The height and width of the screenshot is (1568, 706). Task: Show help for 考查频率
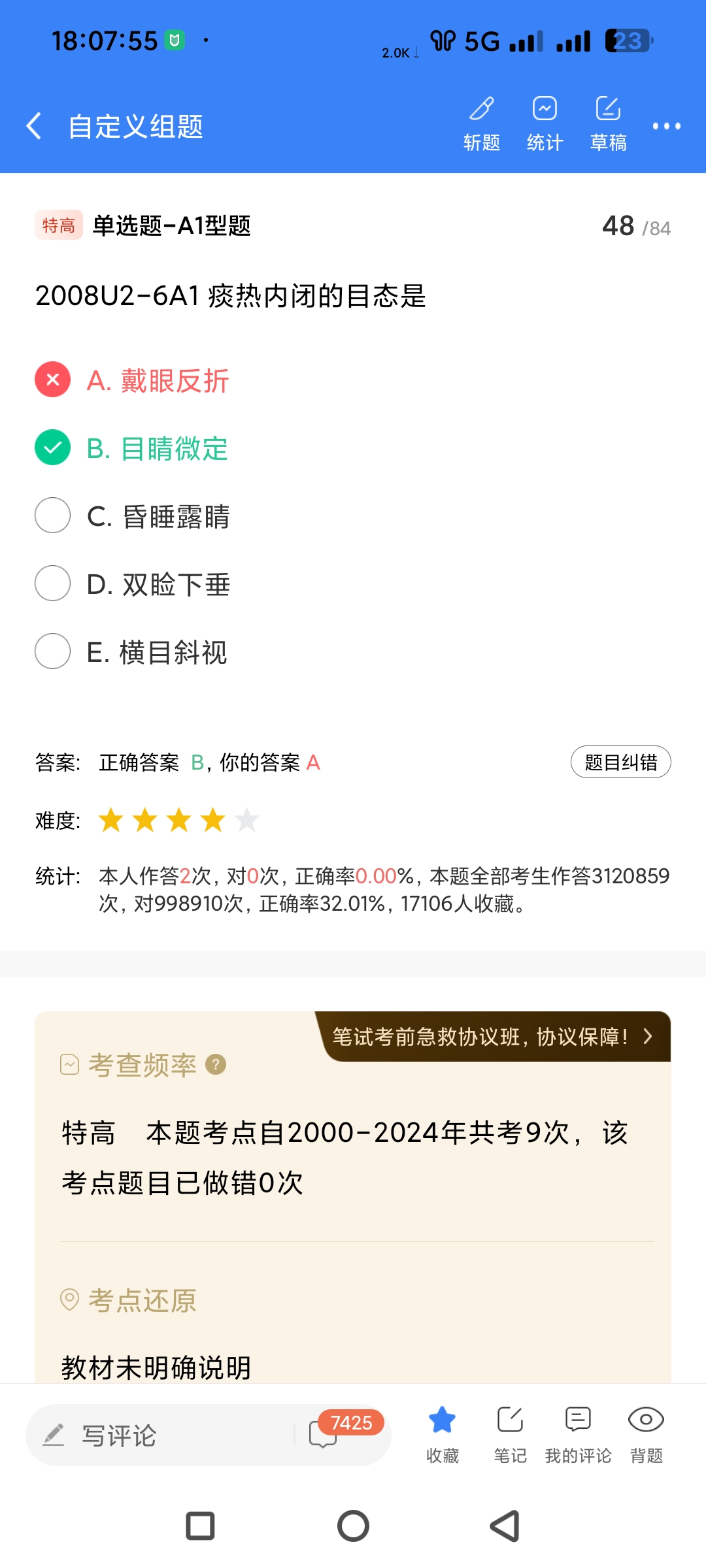[x=216, y=1065]
